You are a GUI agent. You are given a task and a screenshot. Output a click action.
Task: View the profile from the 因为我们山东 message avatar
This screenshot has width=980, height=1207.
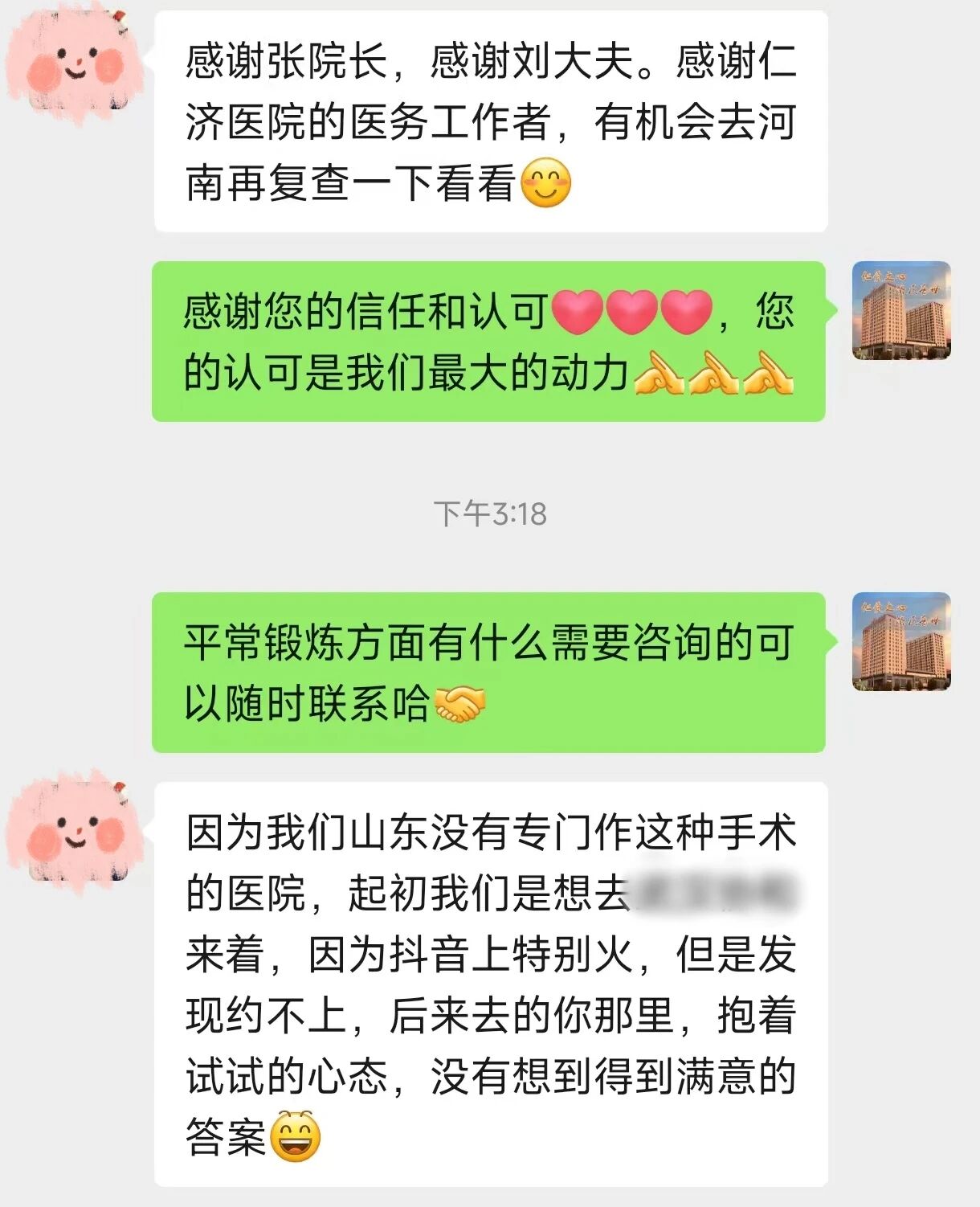76,833
